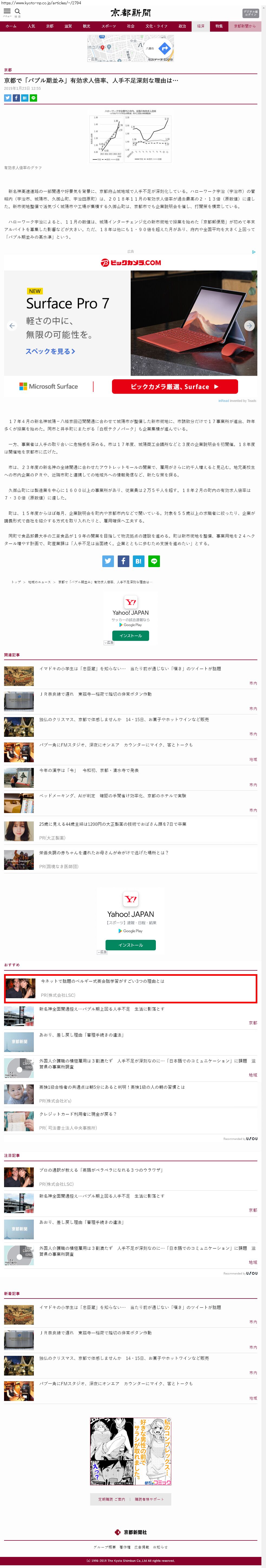Switch to the スポーツ tab
The width and height of the screenshot is (266, 1568).
point(108,26)
